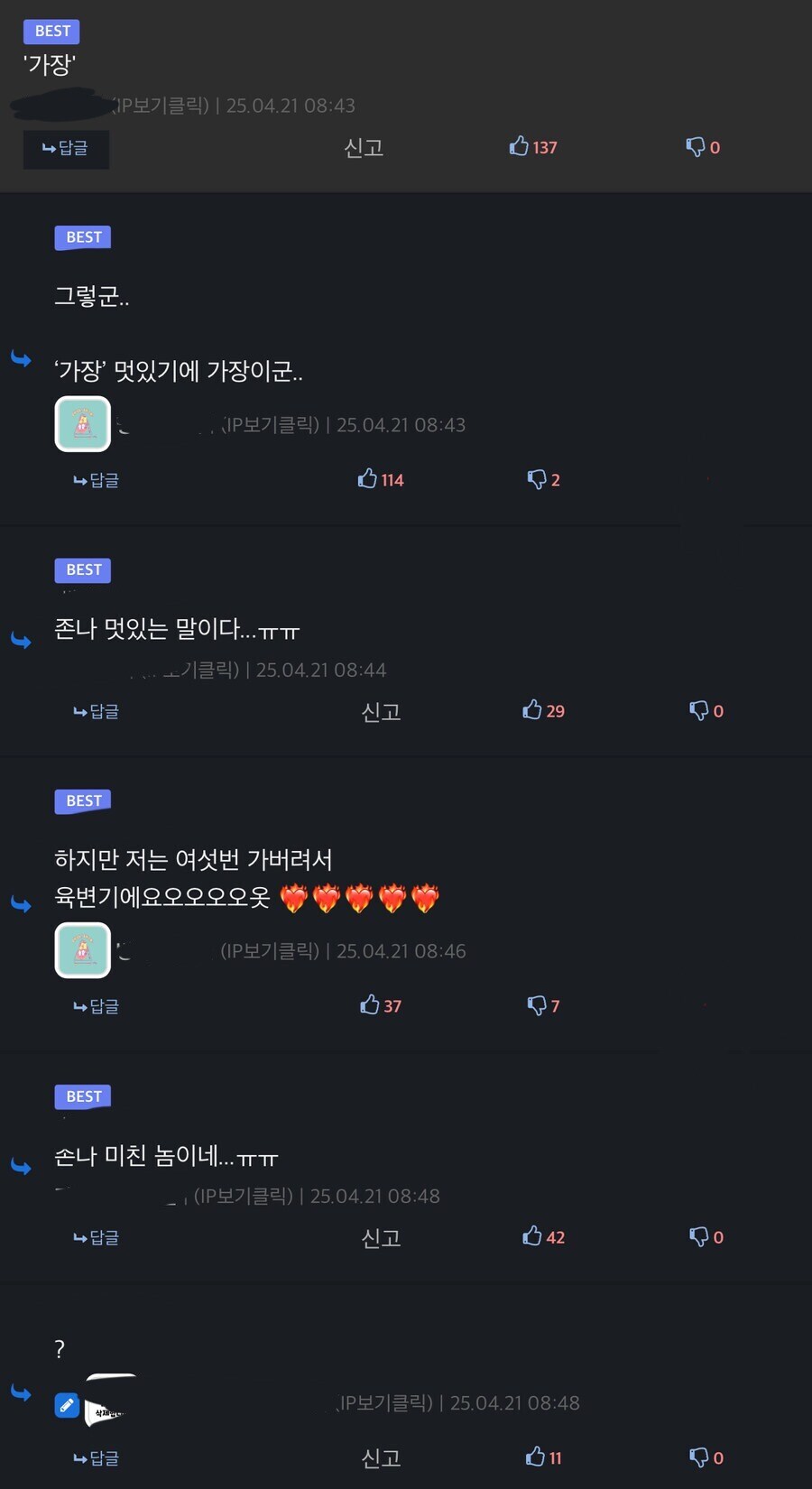Downvote the '?' comment
Screen dimensions: 812x1489
(706, 1457)
